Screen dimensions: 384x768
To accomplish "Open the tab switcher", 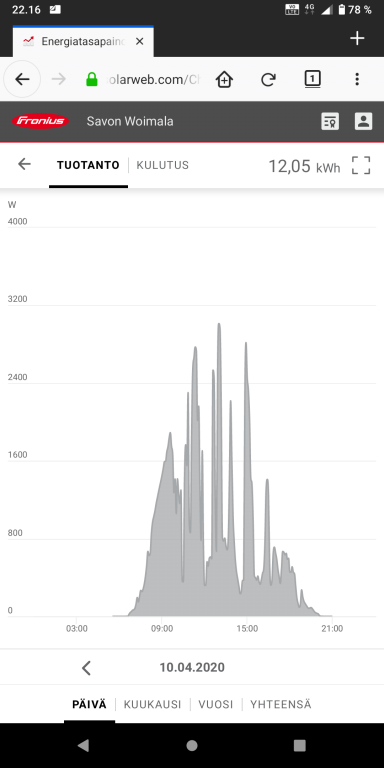I will click(x=312, y=79).
